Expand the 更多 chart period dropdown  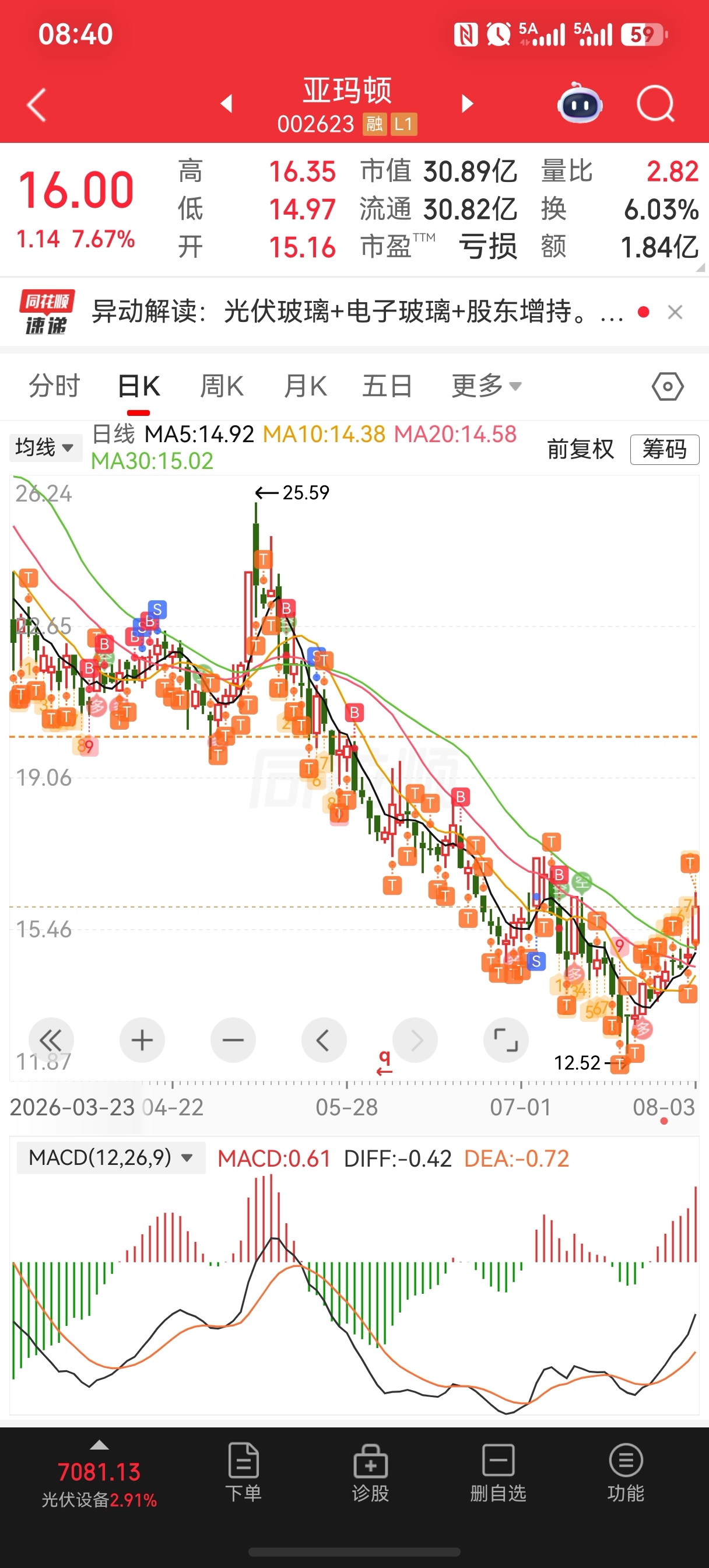(486, 386)
